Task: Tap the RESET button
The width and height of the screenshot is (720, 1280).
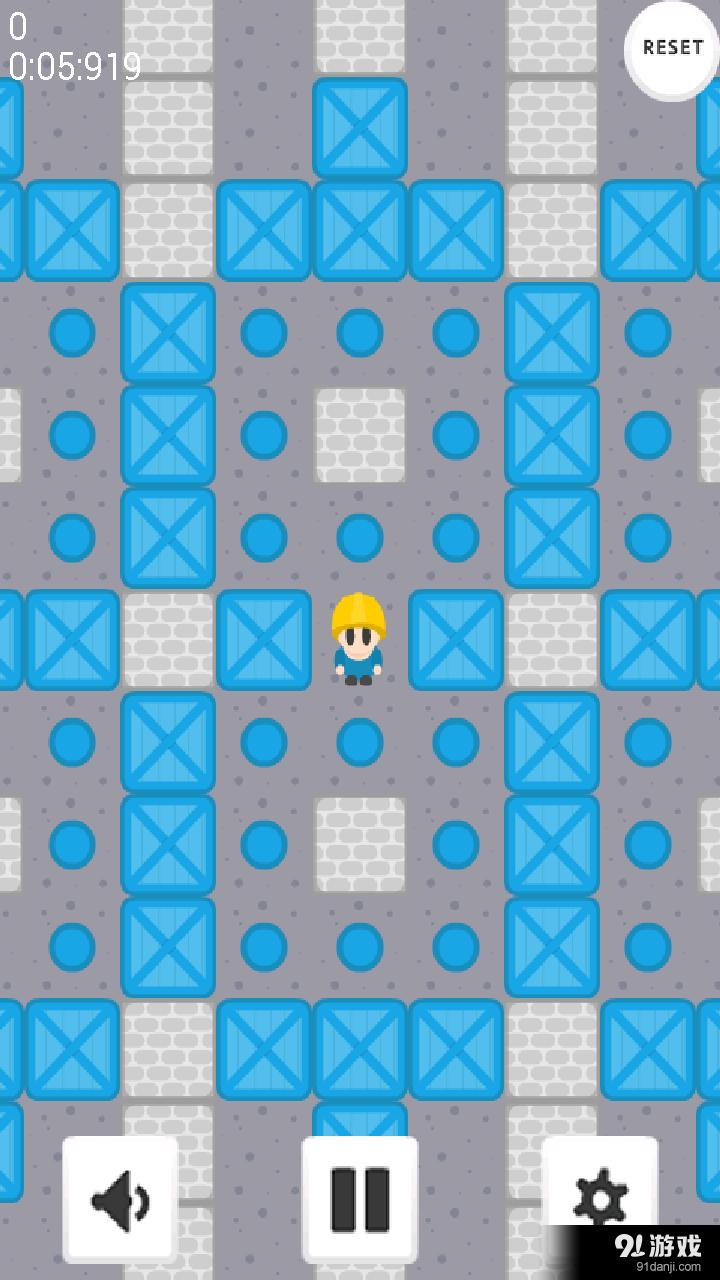Action: click(x=672, y=48)
